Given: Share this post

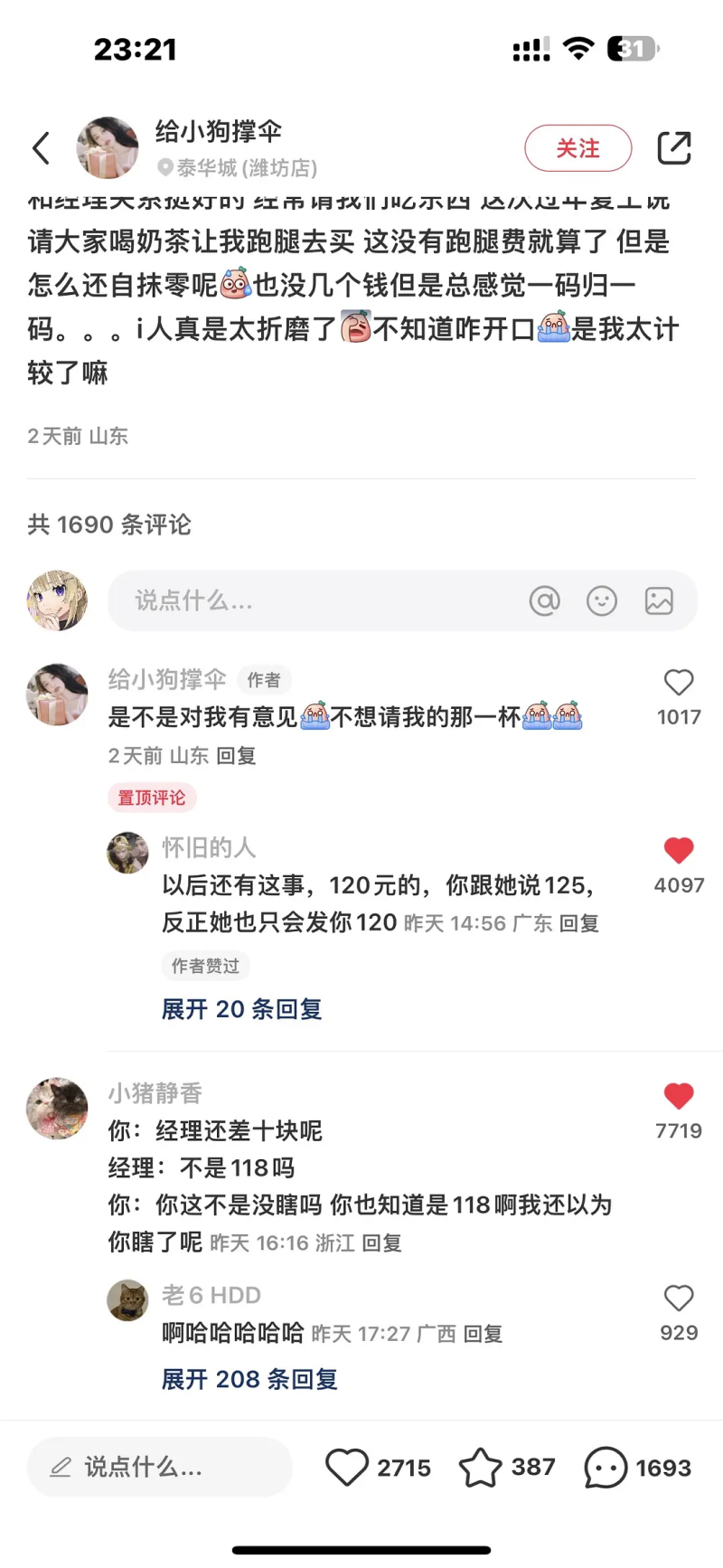Looking at the screenshot, I should coord(674,148).
